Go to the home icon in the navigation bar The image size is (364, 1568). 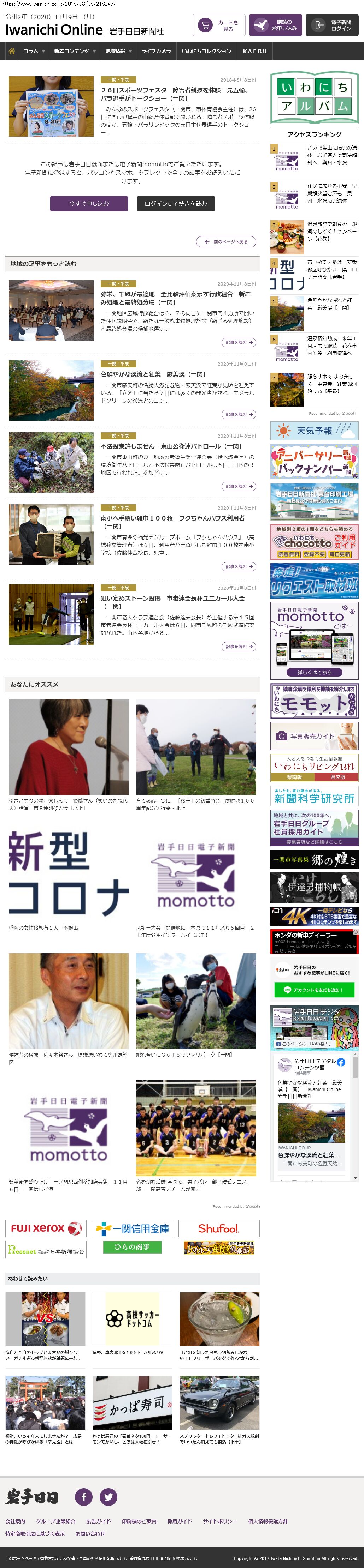[11, 51]
